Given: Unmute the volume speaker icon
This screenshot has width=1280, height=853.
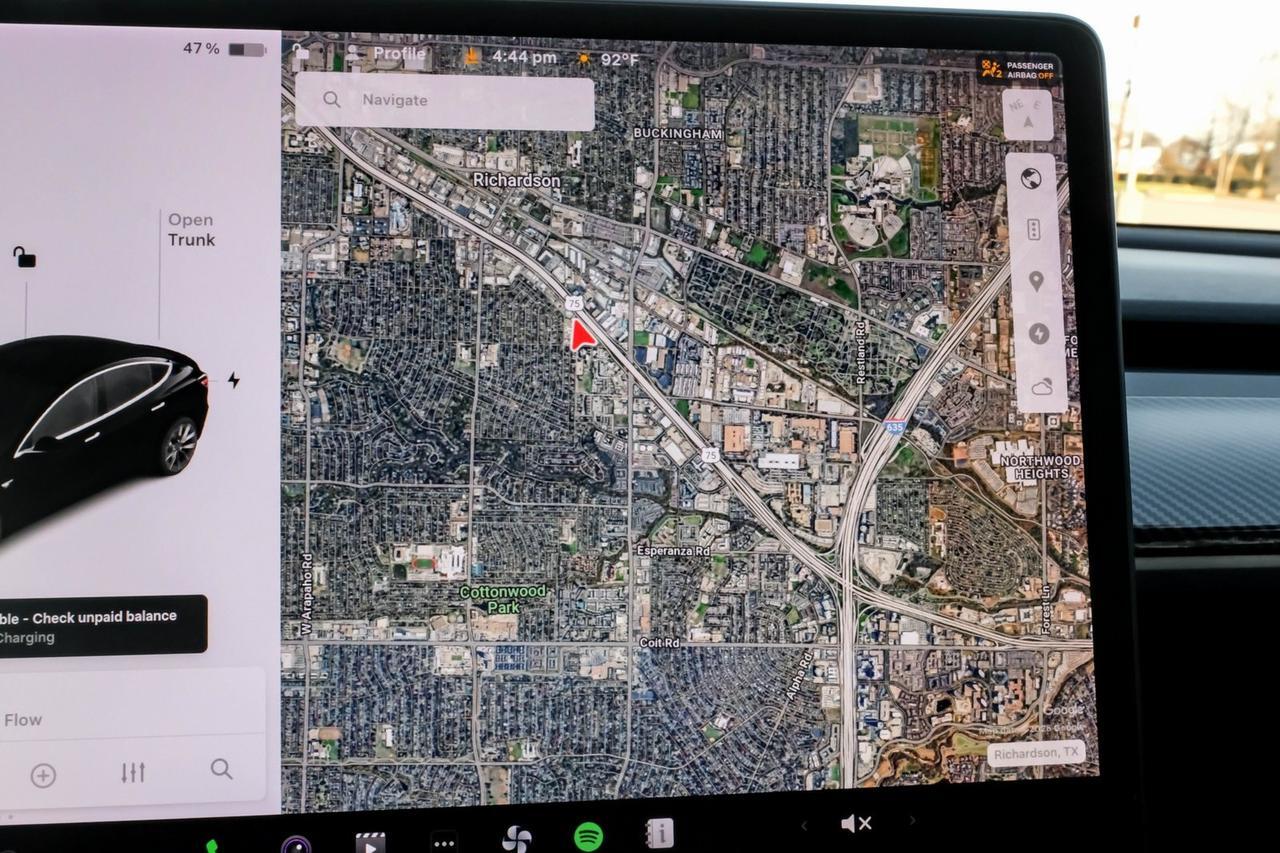Looking at the screenshot, I should [x=856, y=824].
